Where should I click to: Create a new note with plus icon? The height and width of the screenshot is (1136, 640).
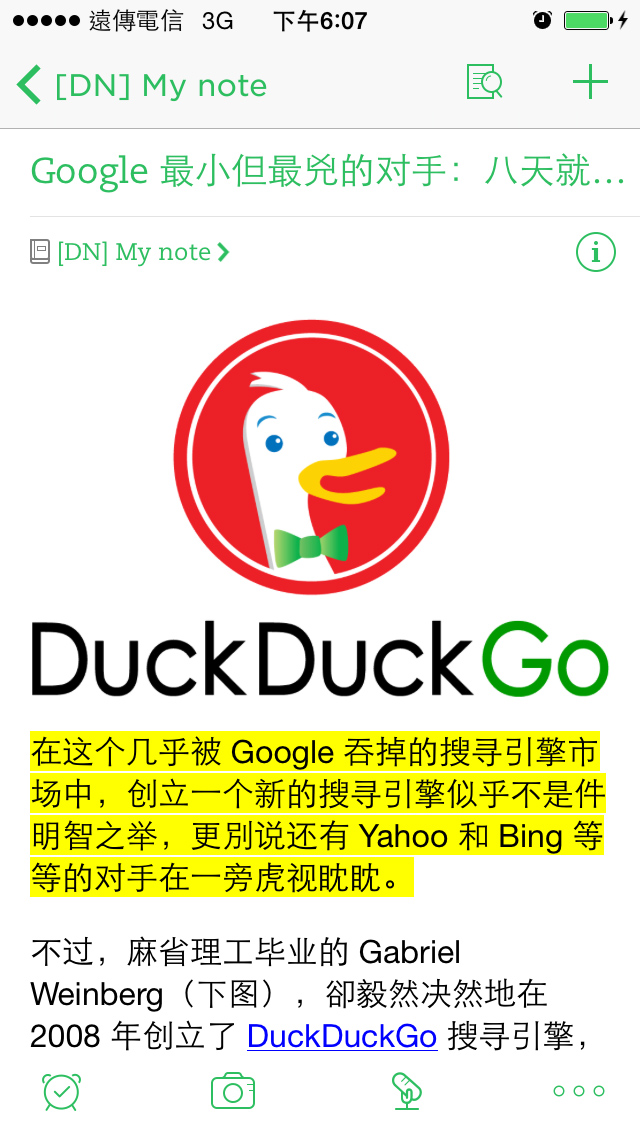click(591, 82)
